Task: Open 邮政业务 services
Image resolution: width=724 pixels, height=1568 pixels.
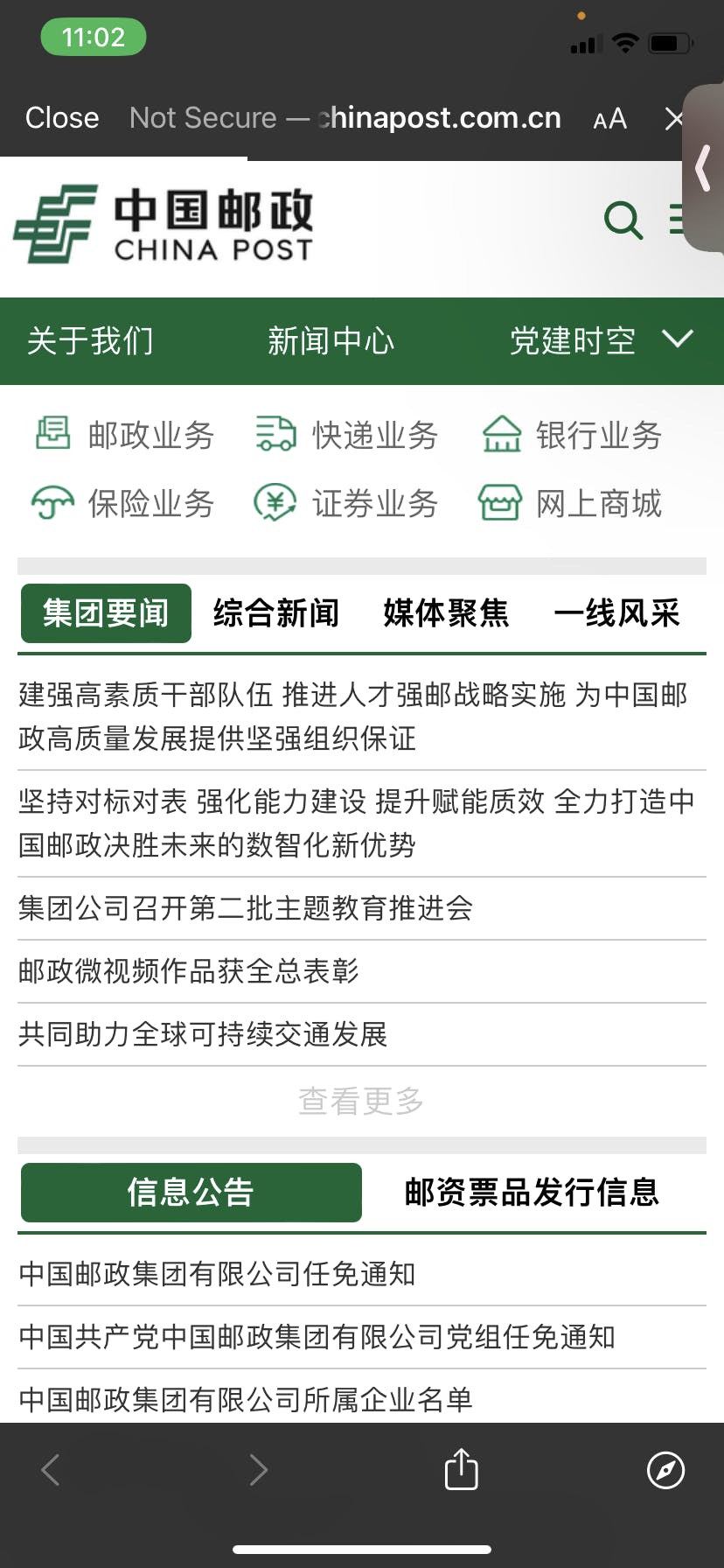Action: point(125,435)
